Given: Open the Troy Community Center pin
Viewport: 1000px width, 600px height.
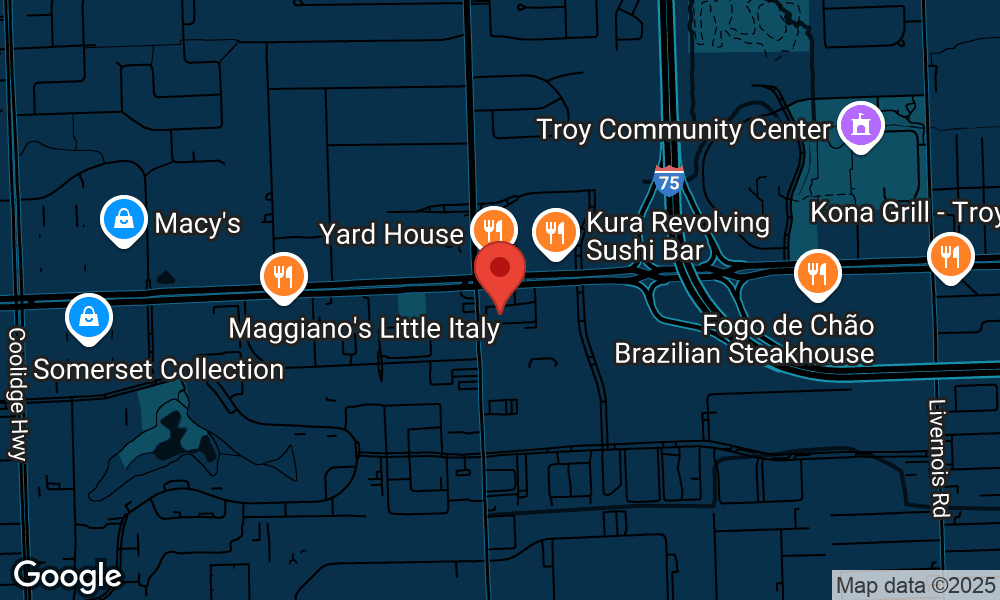Looking at the screenshot, I should 860,125.
